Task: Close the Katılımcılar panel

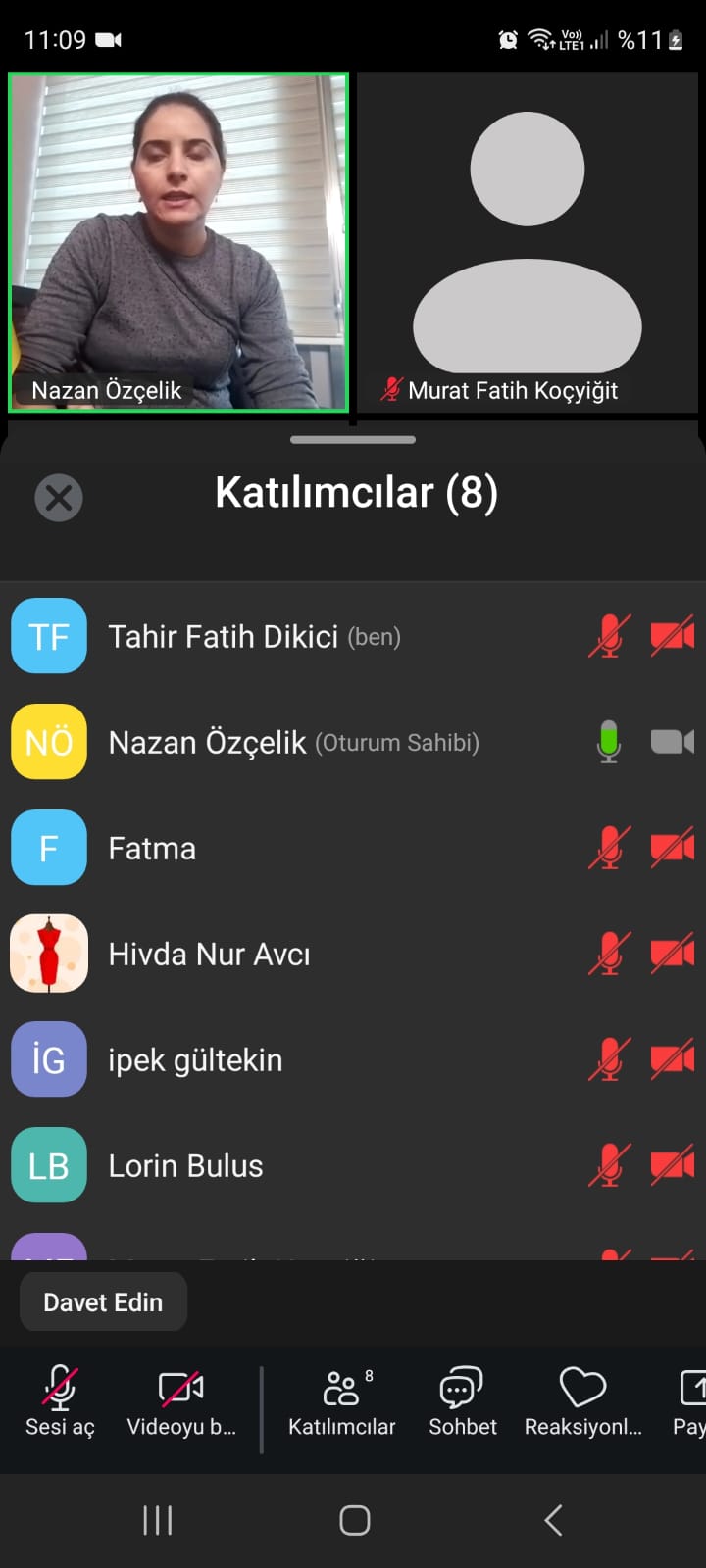Action: [x=59, y=497]
